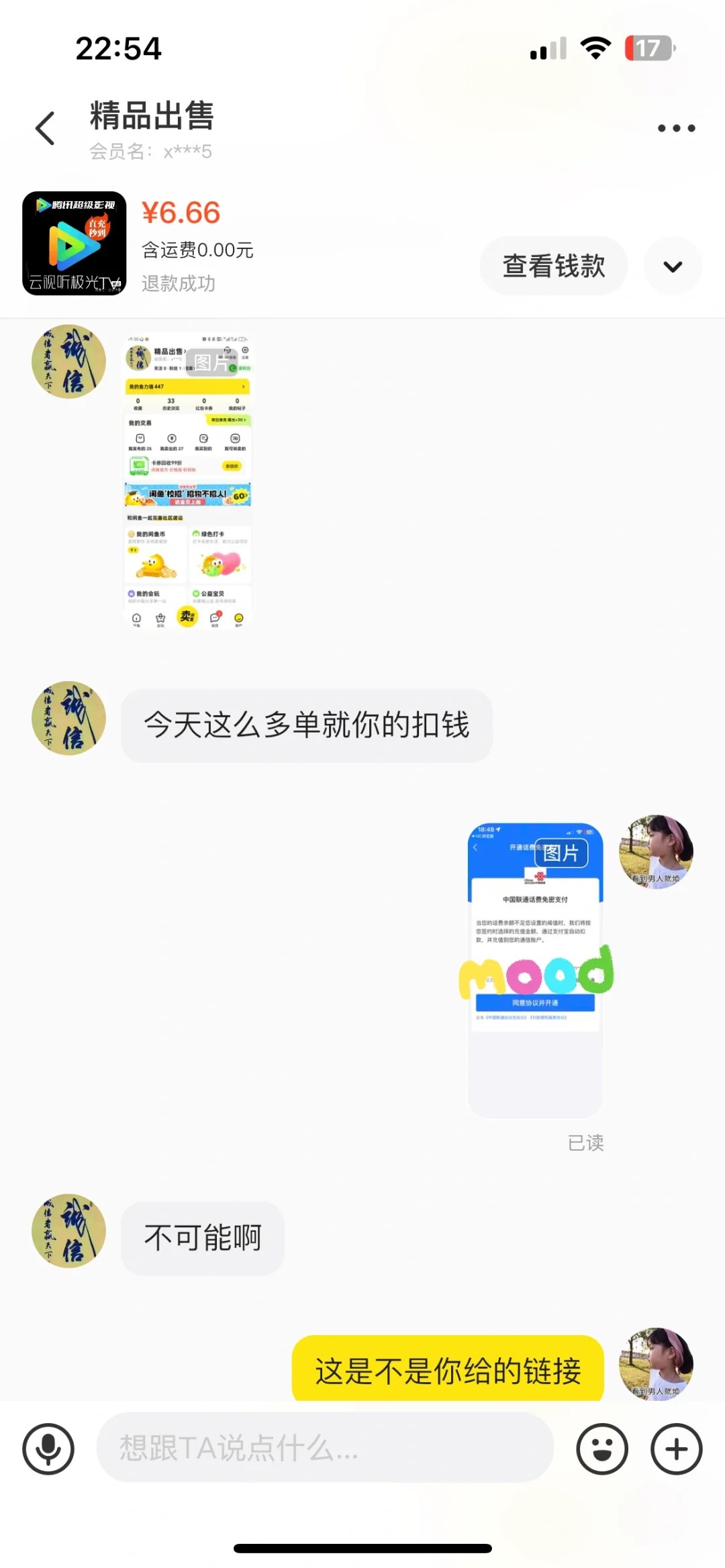View the seller's Xianyu profile screenshot image
Viewport: 725px width, 1568px height.
pos(188,480)
